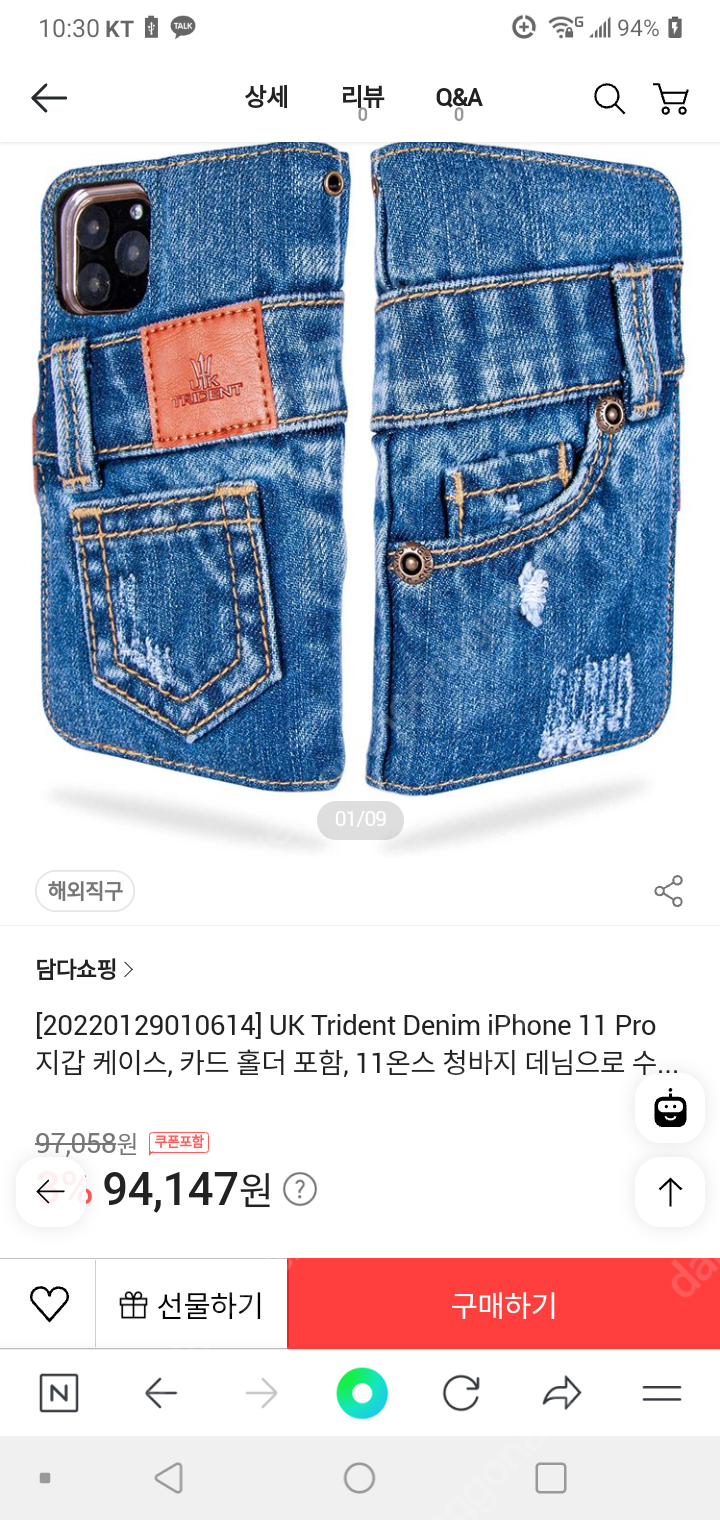Toggle the wishlist heart for this product
This screenshot has height=1520, width=720.
click(x=47, y=1303)
